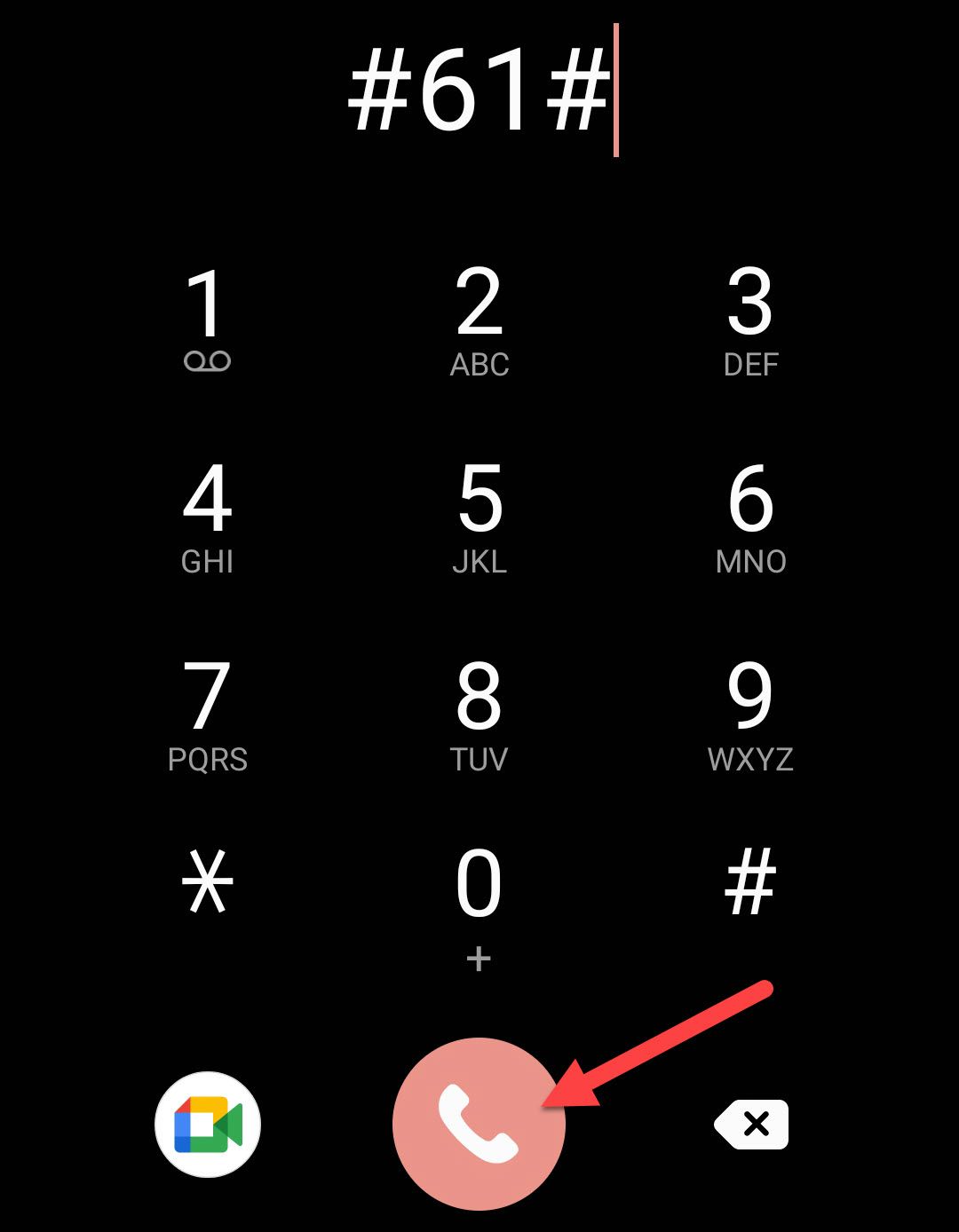Tap the 2 ABC key
The width and height of the screenshot is (959, 1232).
(479, 321)
